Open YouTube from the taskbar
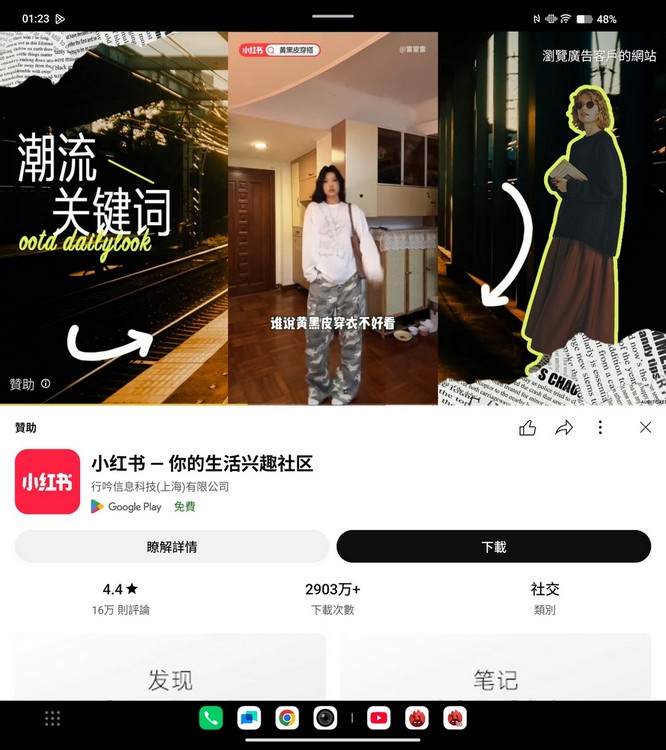This screenshot has height=750, width=666. tap(379, 718)
